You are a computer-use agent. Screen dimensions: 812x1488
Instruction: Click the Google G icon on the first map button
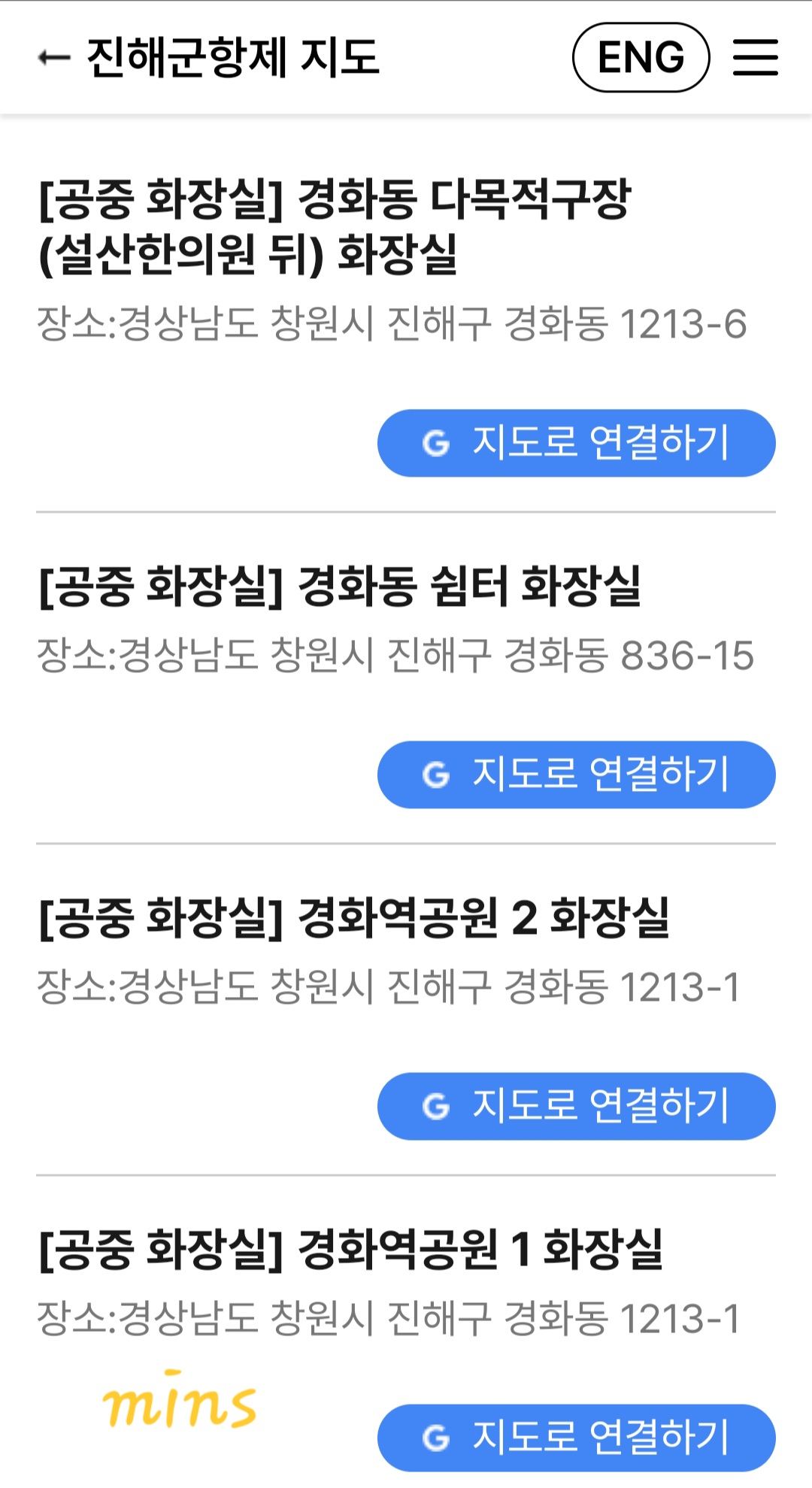point(437,443)
